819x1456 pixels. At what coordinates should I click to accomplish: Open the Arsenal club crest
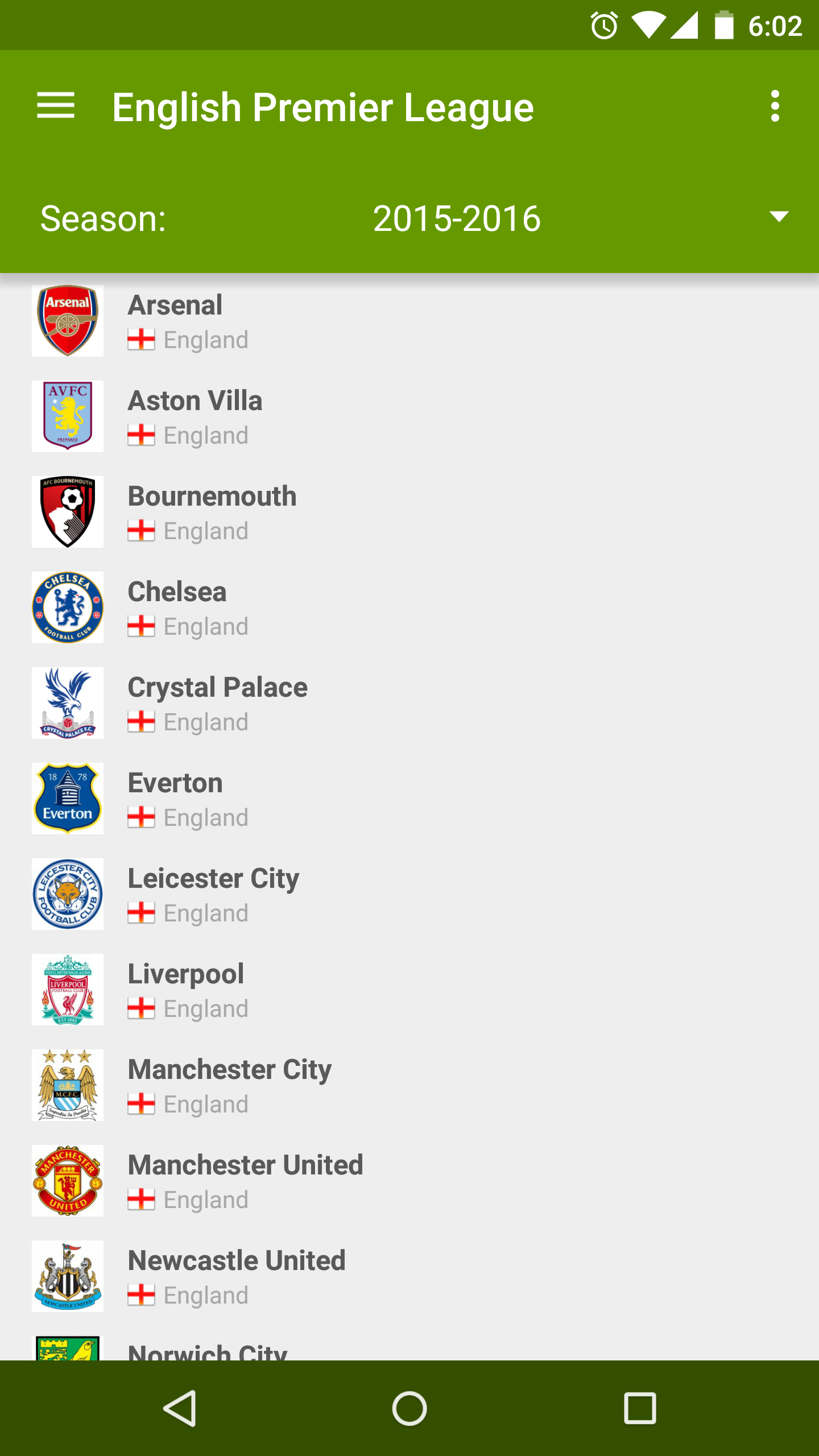(x=67, y=320)
